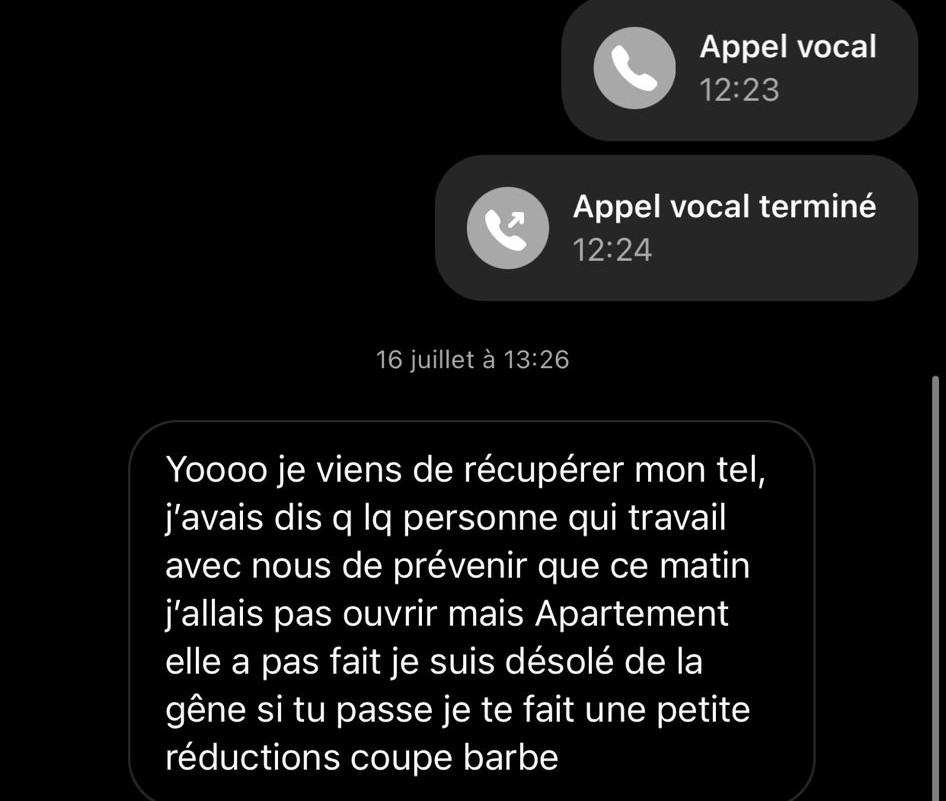
Task: Tap the Appel vocal 12:23 call bubble
Action: [740, 68]
